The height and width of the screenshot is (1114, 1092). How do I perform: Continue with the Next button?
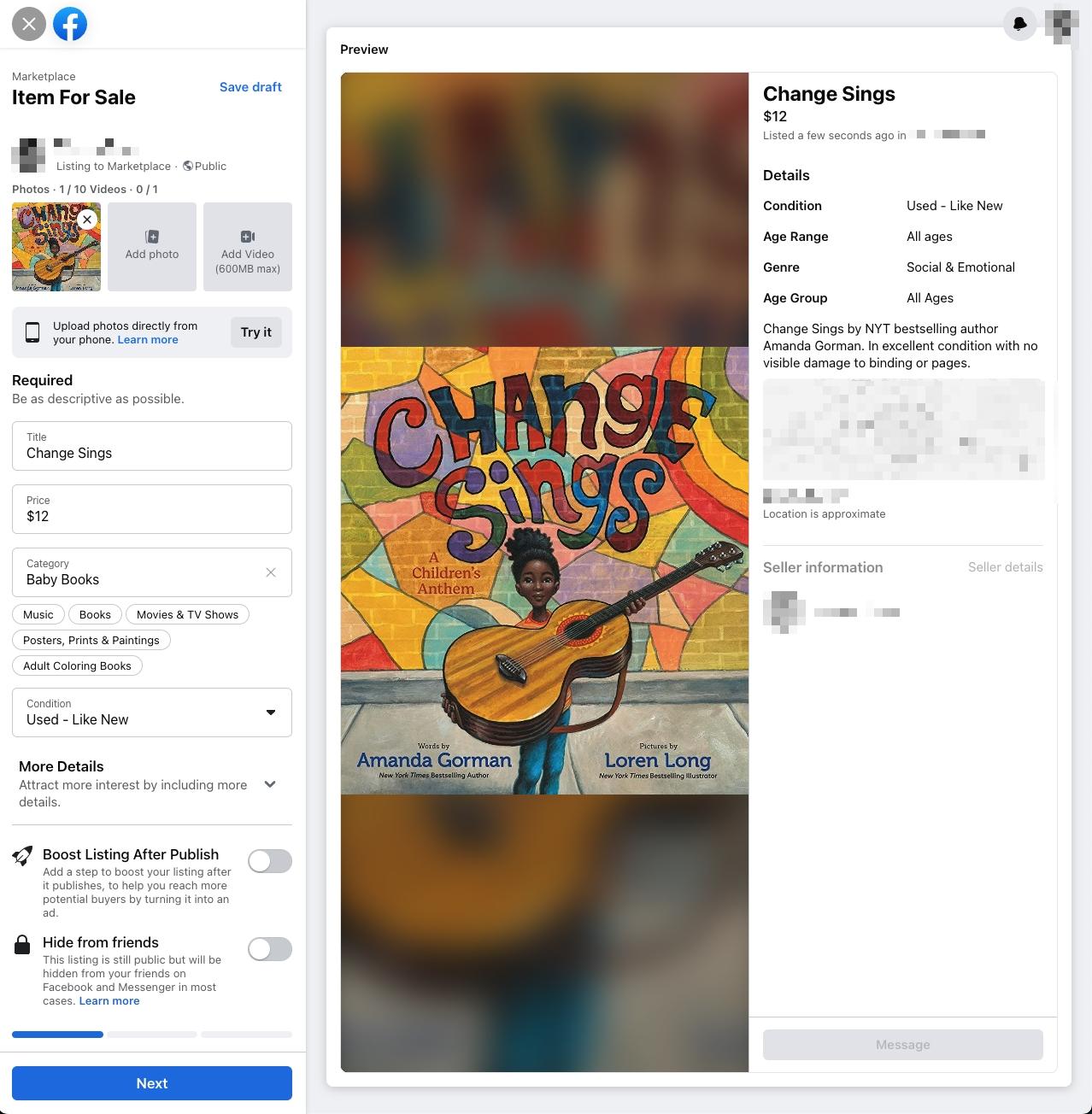[x=152, y=1083]
